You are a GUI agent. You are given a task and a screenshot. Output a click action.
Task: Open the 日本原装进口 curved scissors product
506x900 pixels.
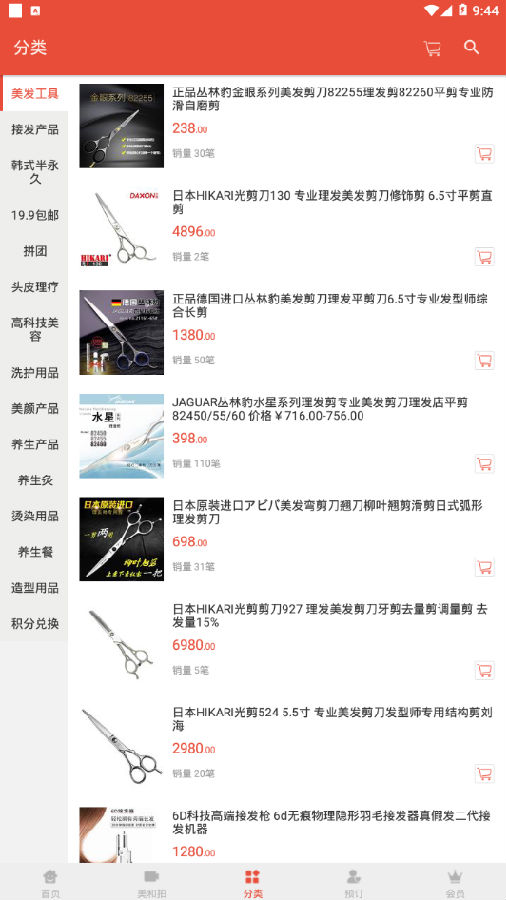(x=287, y=539)
